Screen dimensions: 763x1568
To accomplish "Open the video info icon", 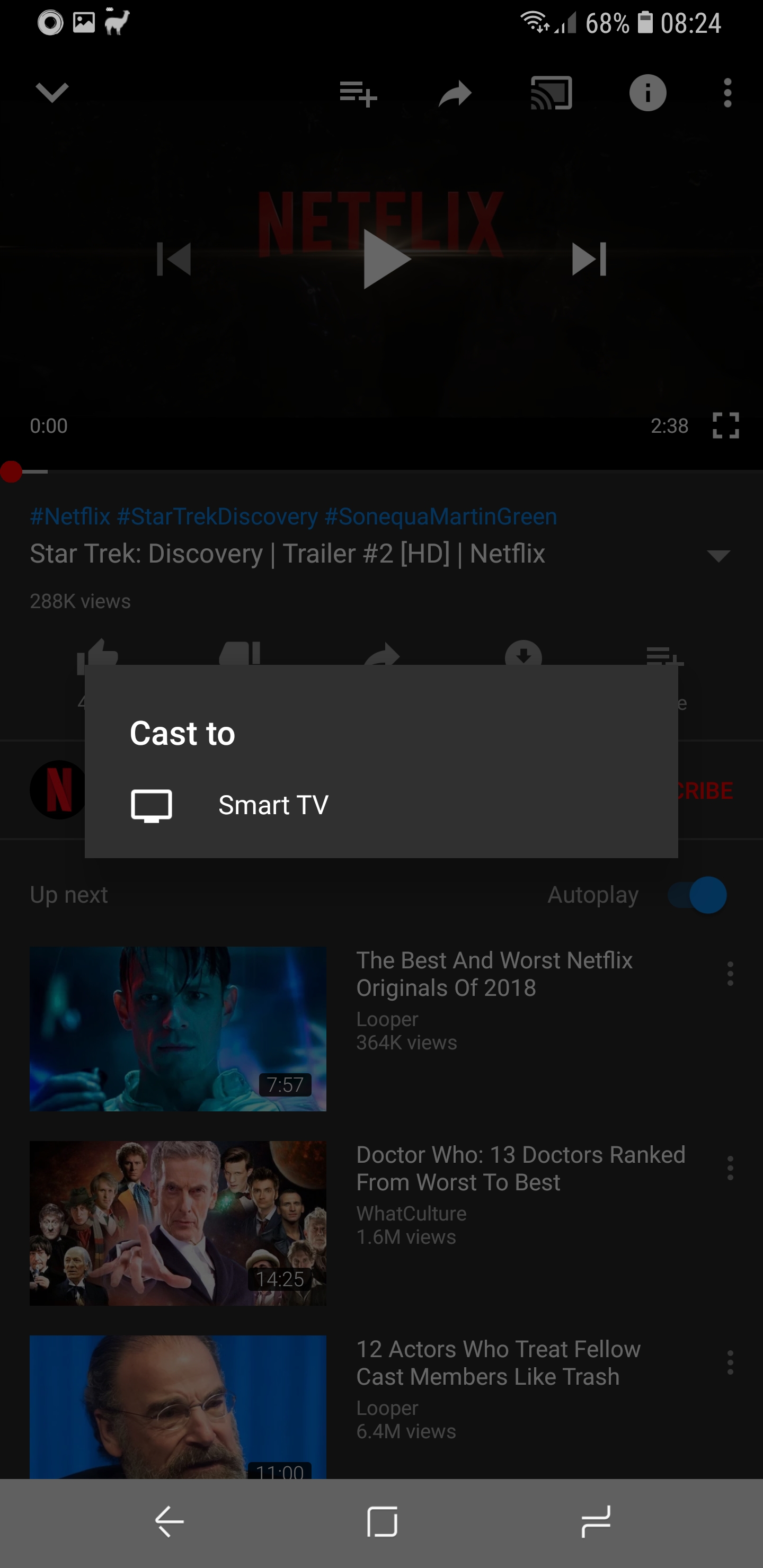I will click(x=647, y=93).
